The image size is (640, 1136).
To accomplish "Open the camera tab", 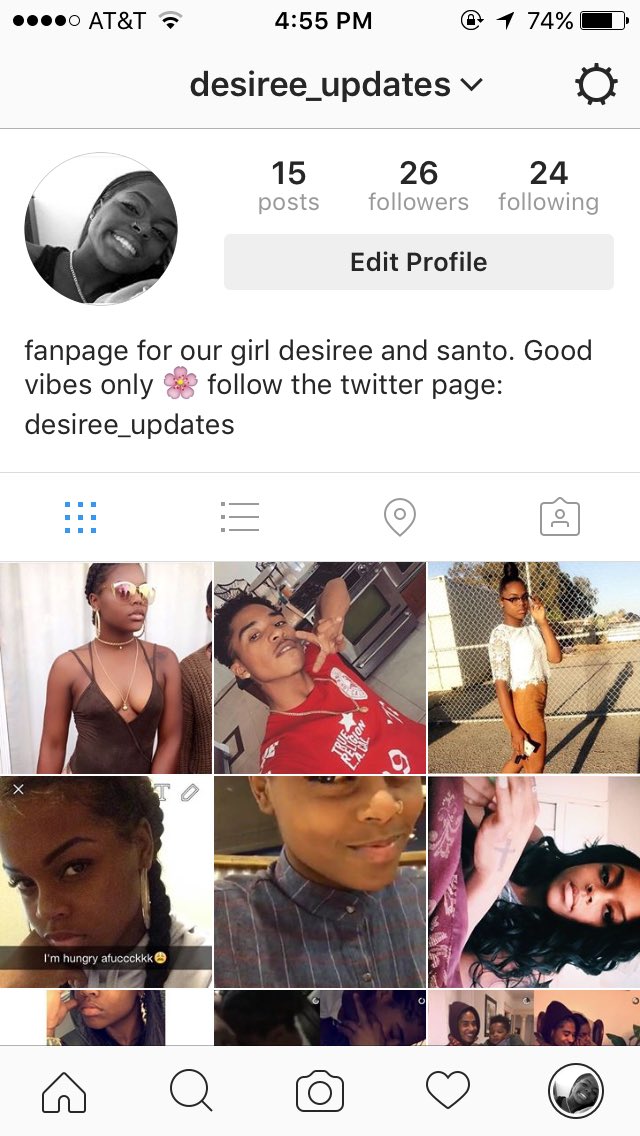I will coord(320,1091).
